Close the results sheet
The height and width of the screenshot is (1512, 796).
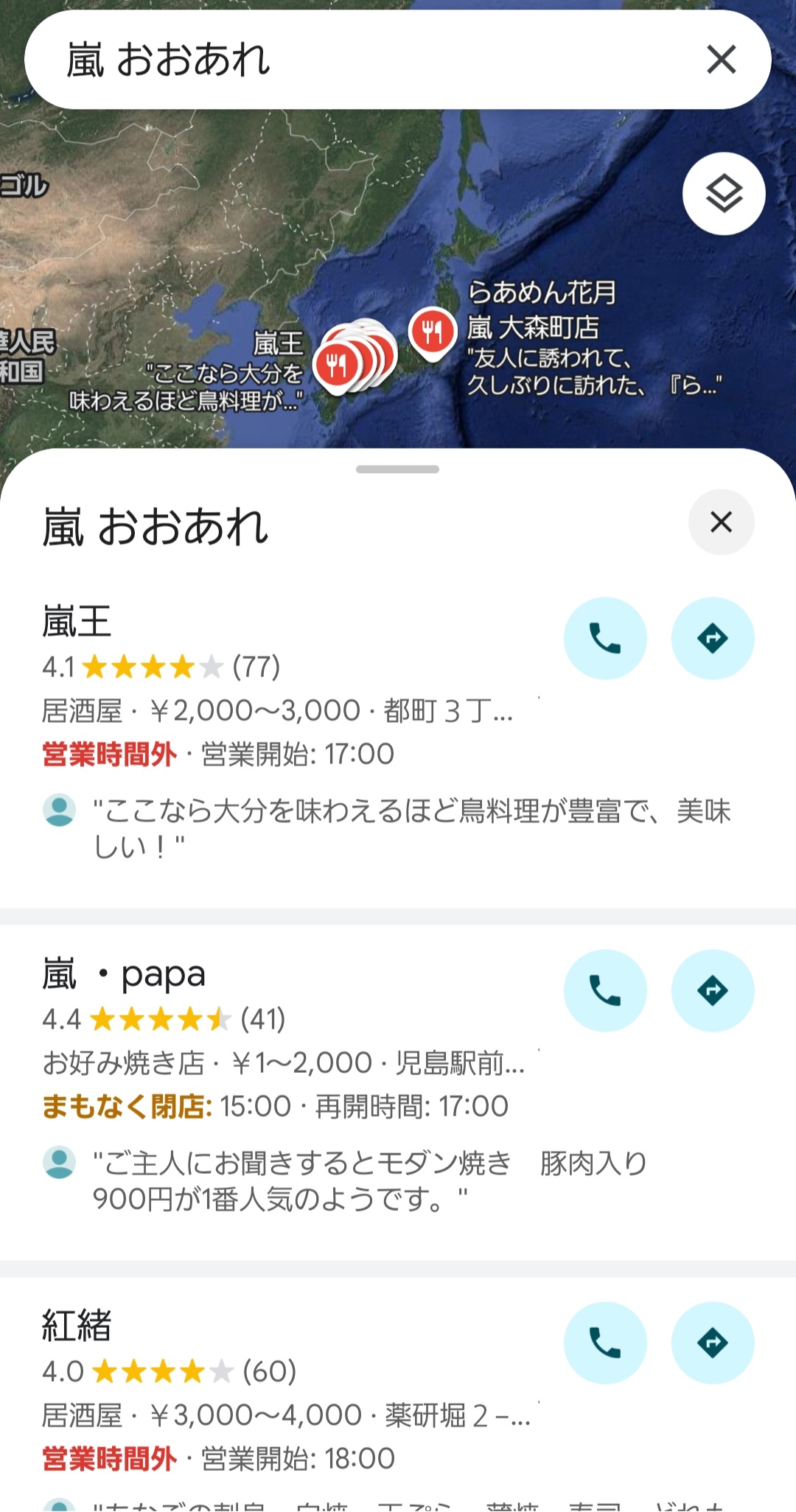point(721,522)
